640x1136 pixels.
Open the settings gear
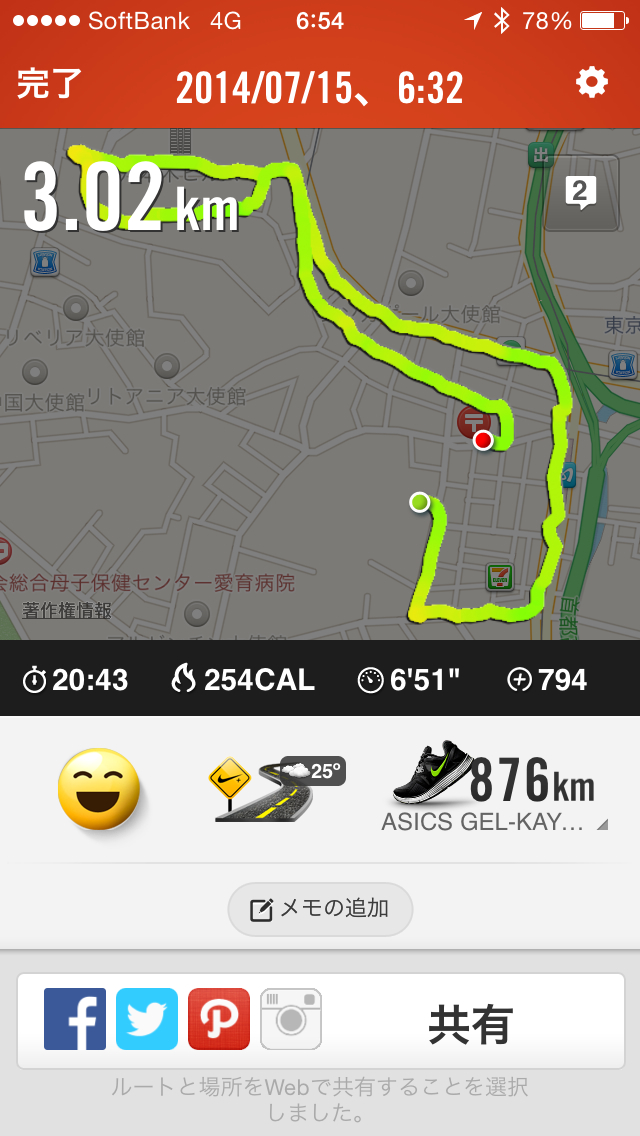coord(592,83)
